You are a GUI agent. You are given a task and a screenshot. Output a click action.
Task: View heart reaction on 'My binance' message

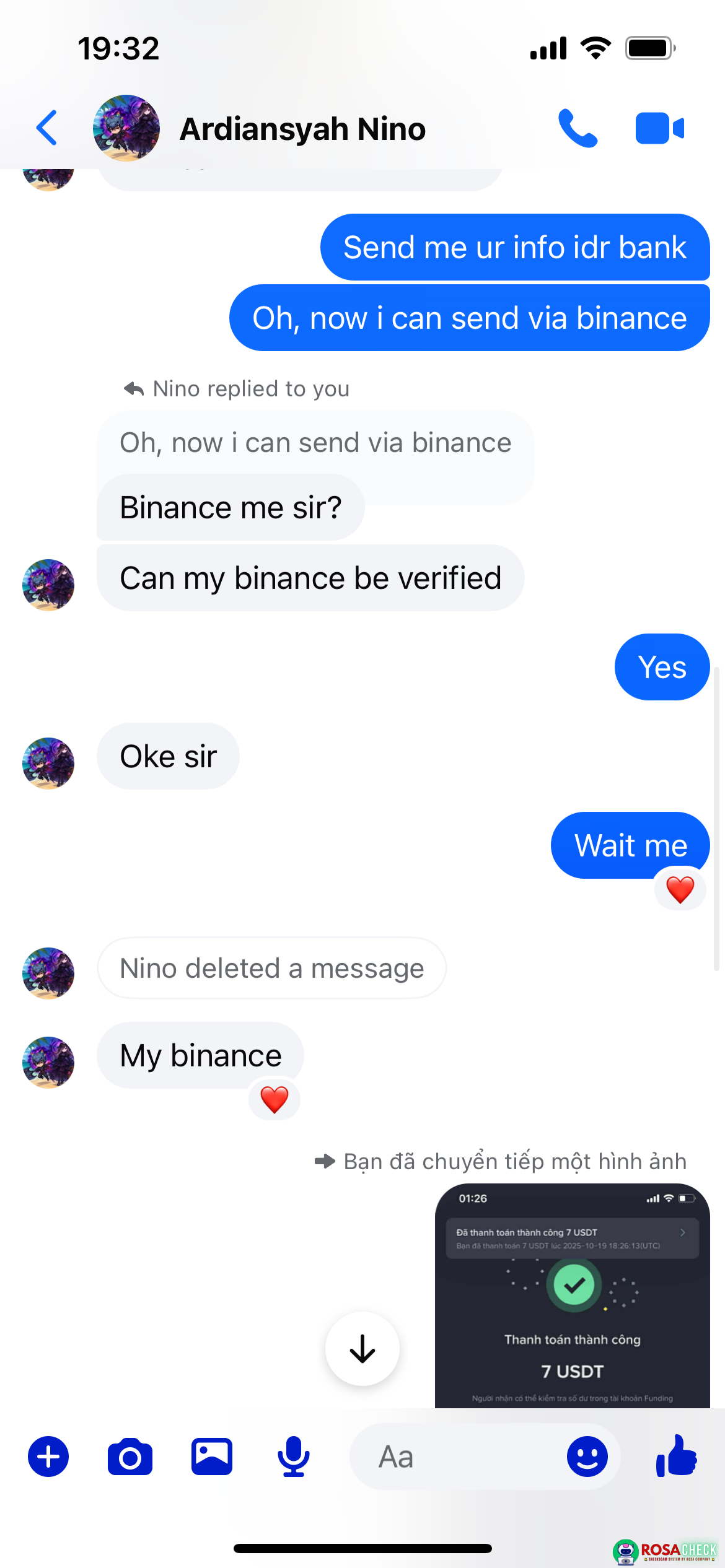(x=274, y=1100)
